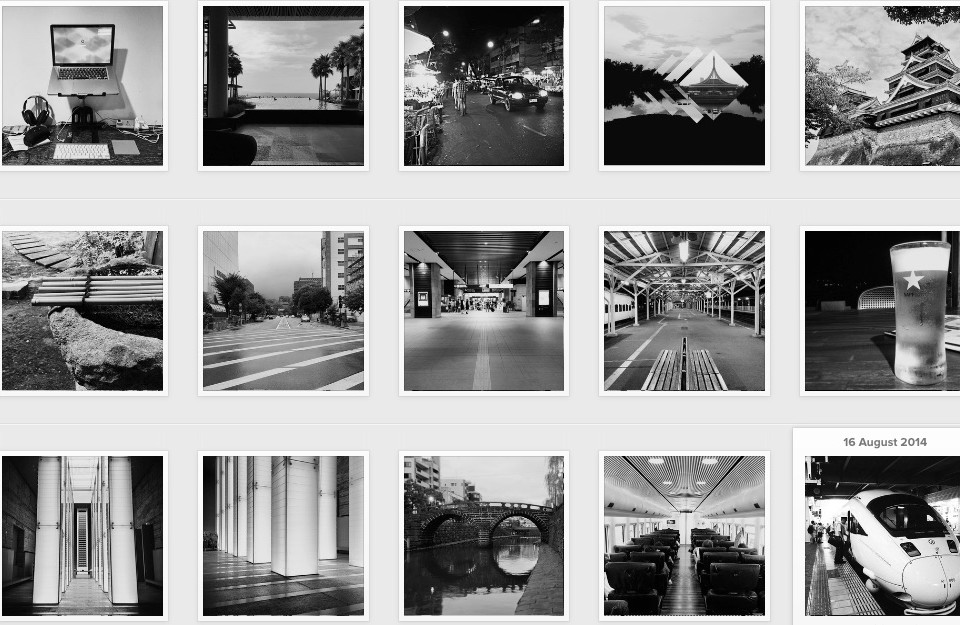The image size is (960, 625).
Task: View the white columns plaza photo
Action: click(283, 535)
